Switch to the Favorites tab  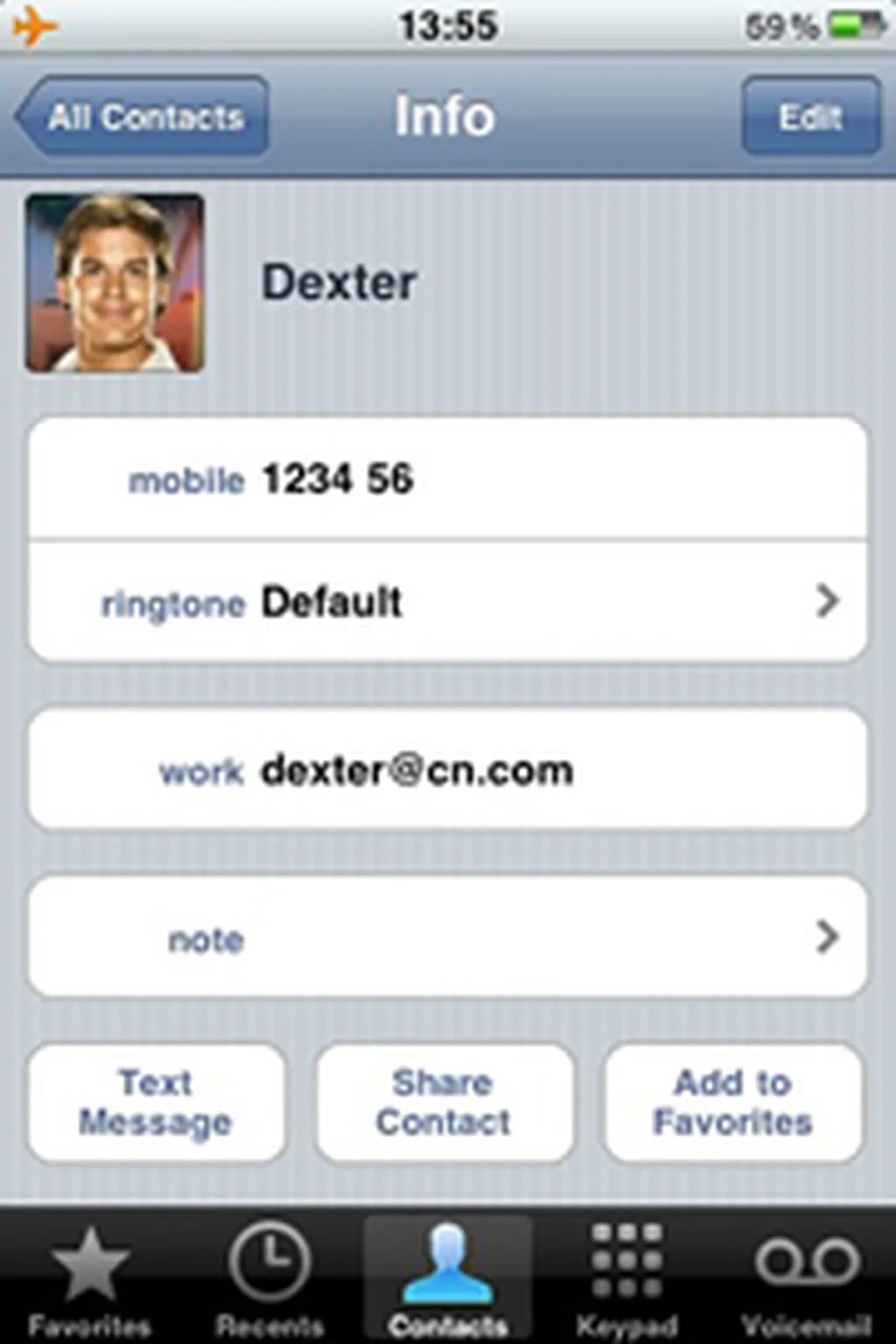pos(89,1279)
